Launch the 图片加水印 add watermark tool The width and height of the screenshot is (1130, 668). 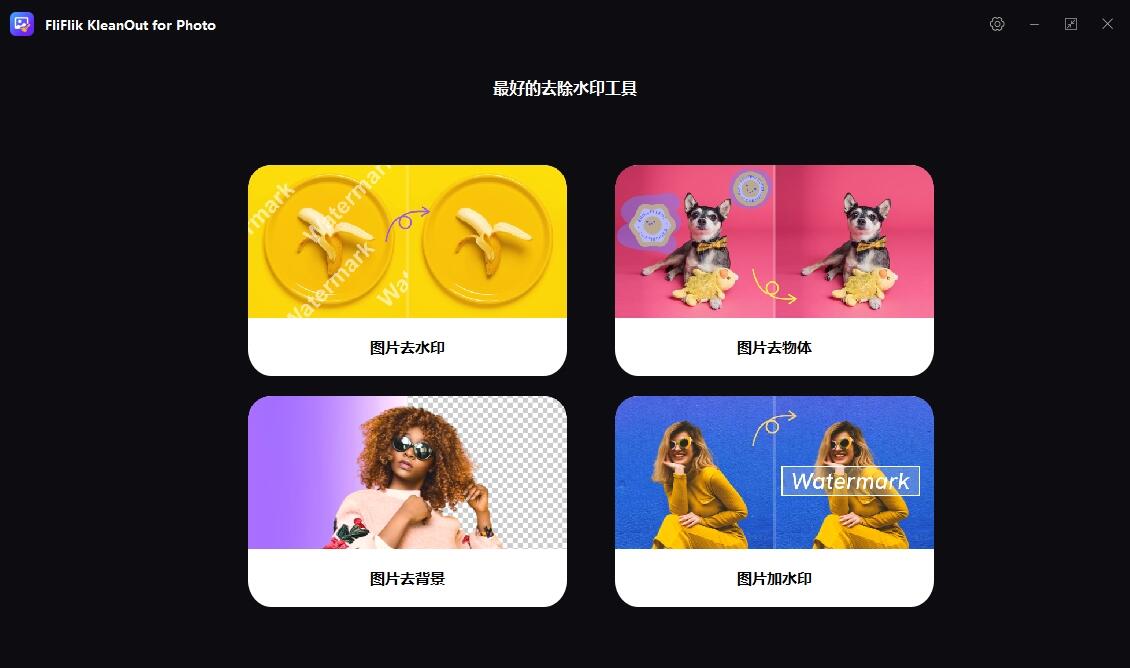(x=774, y=500)
